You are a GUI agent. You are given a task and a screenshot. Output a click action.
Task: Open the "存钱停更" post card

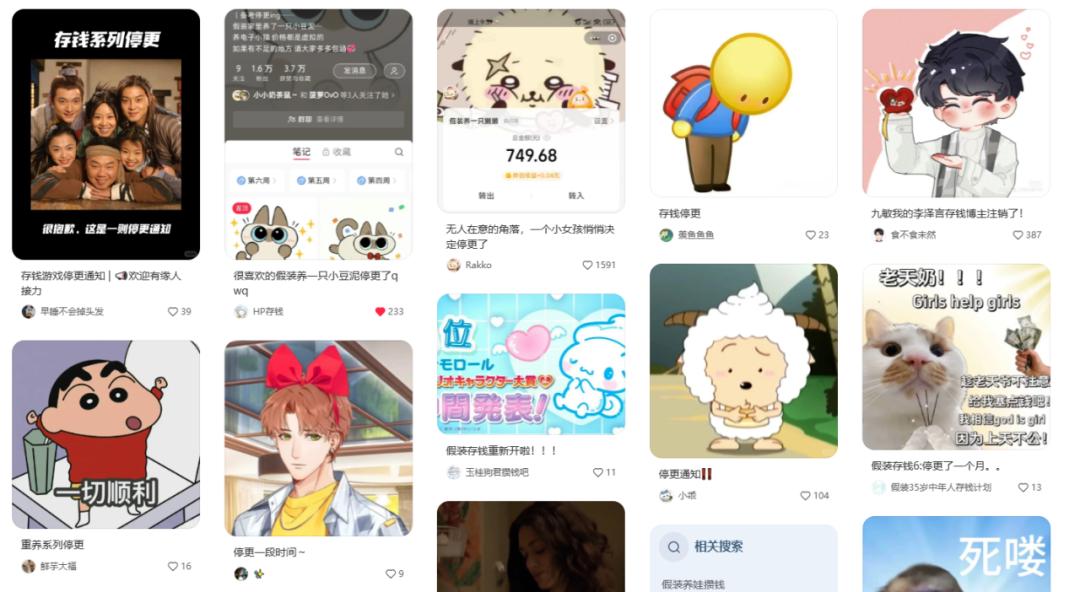(x=743, y=103)
